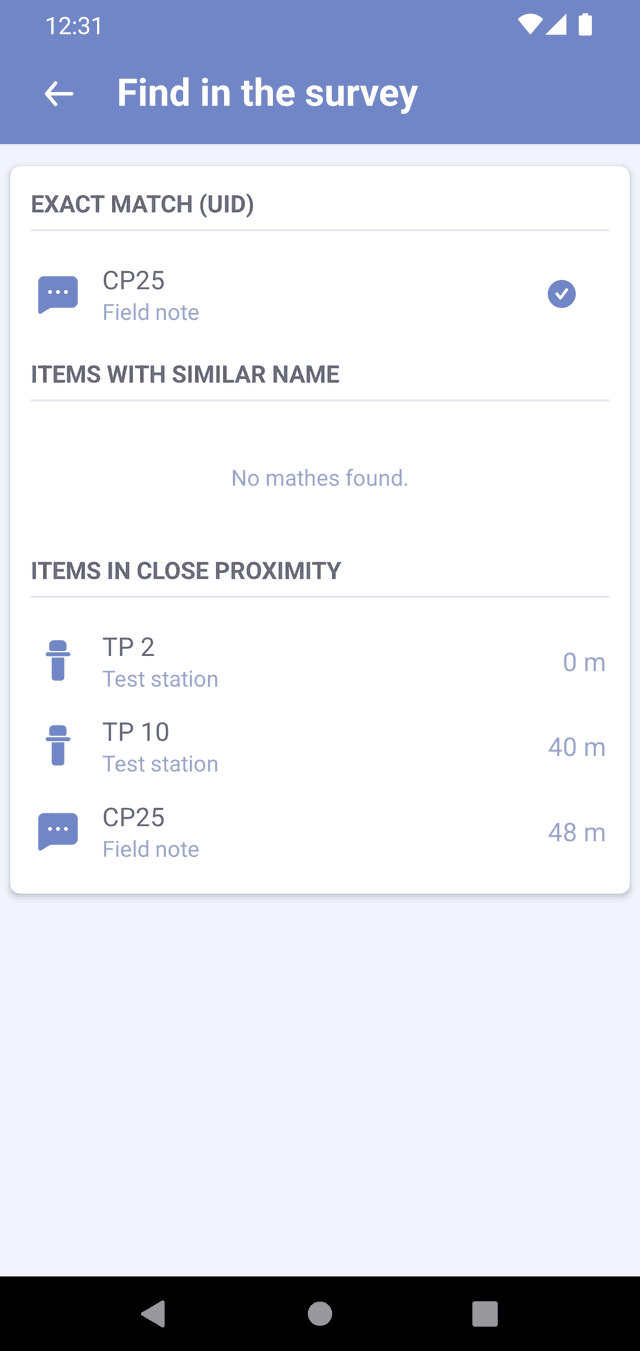Tap the system home button

pos(320,1314)
